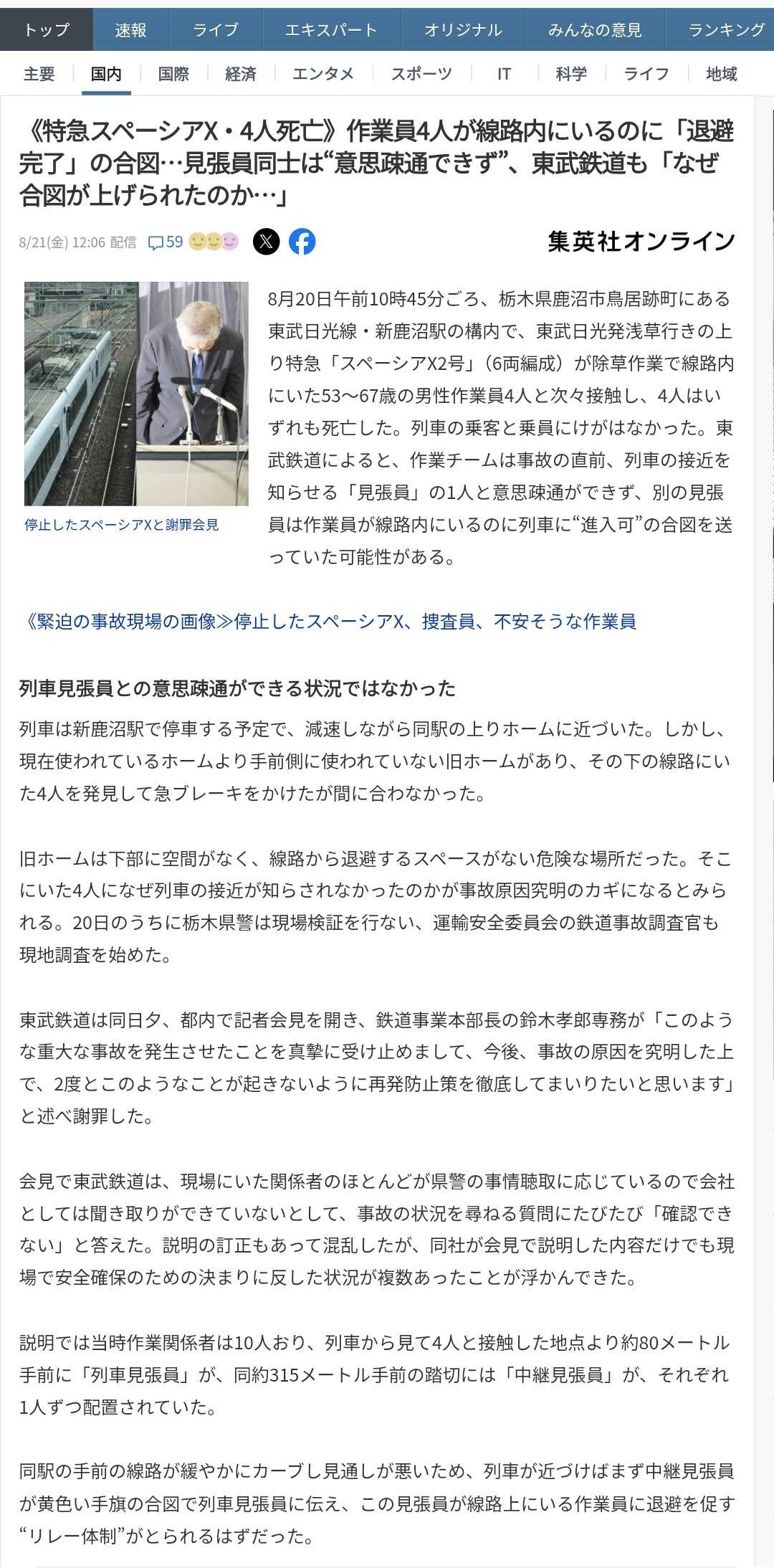Open the 科学 category

pos(571,74)
